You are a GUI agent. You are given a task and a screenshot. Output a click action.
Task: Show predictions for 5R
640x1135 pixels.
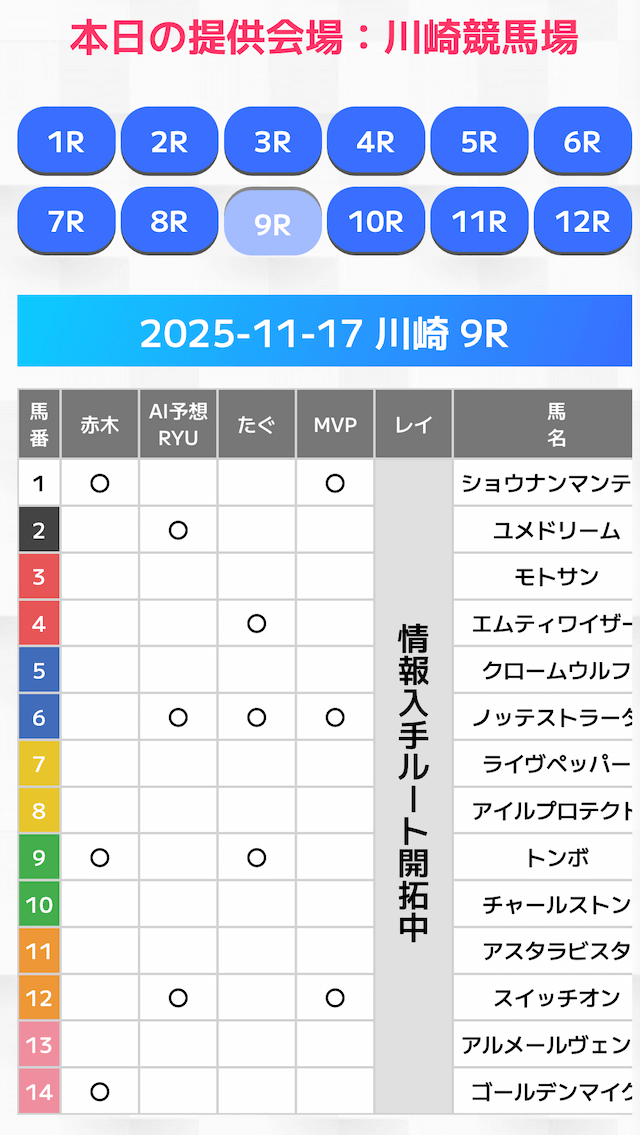[479, 141]
